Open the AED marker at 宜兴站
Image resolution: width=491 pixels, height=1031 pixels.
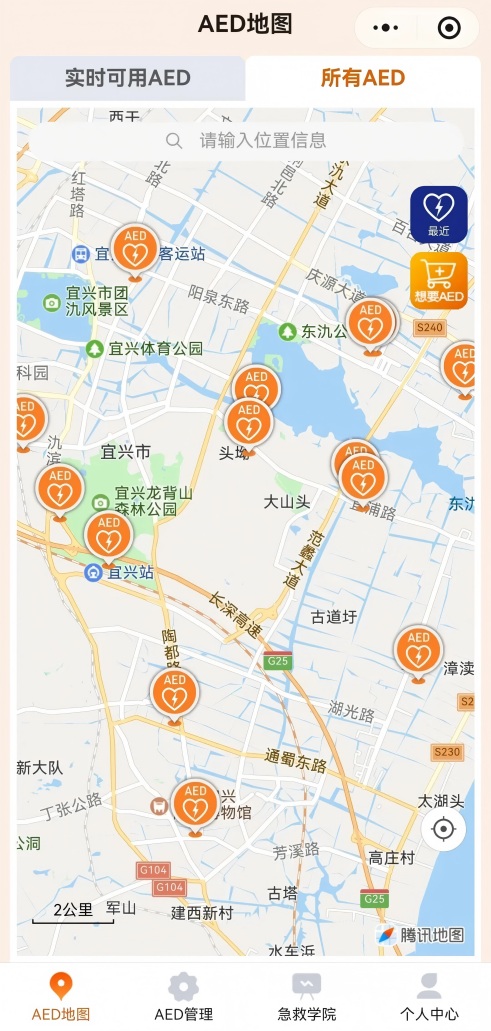[x=109, y=539]
